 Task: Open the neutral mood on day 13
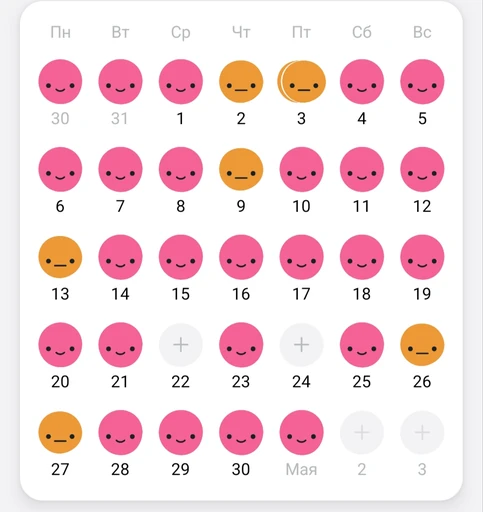(x=60, y=257)
